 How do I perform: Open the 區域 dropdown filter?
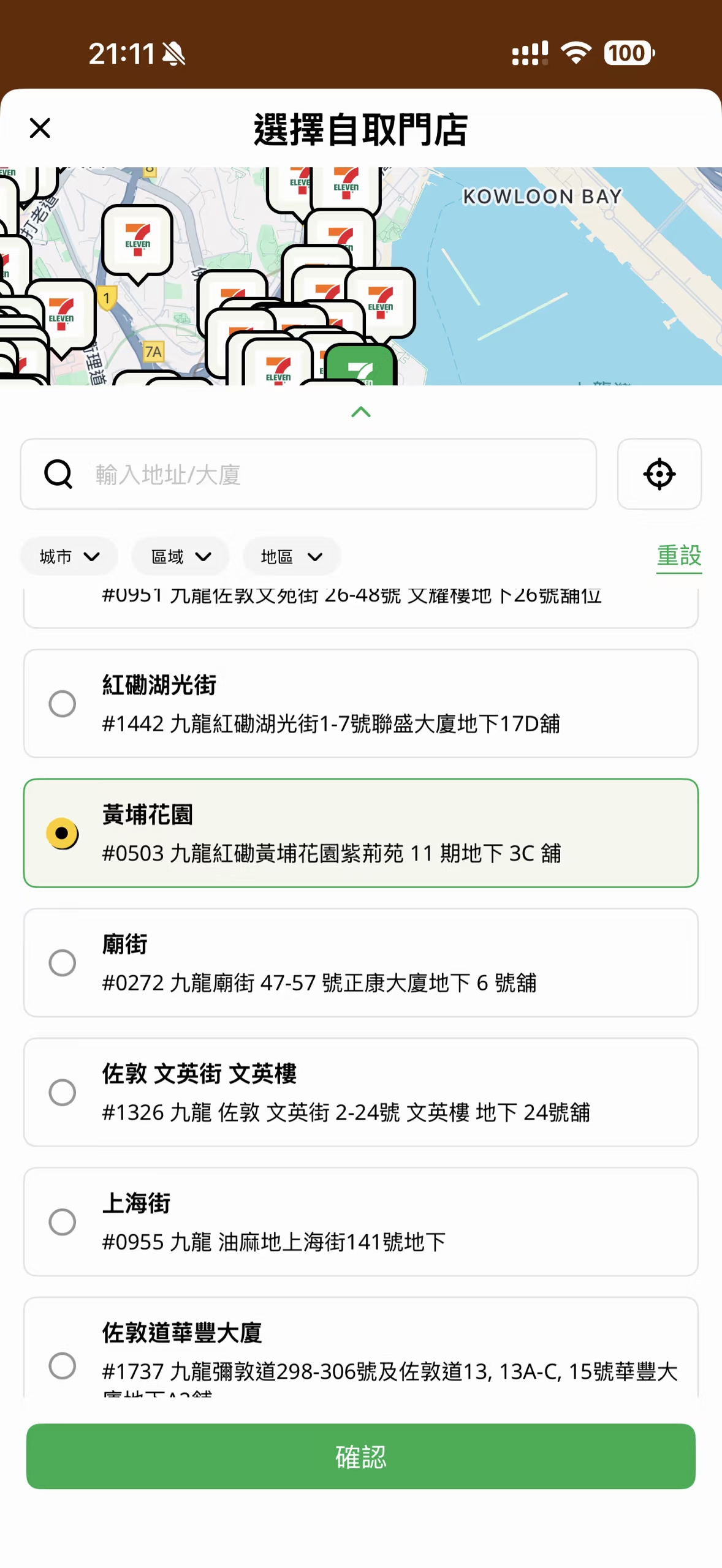click(x=180, y=556)
